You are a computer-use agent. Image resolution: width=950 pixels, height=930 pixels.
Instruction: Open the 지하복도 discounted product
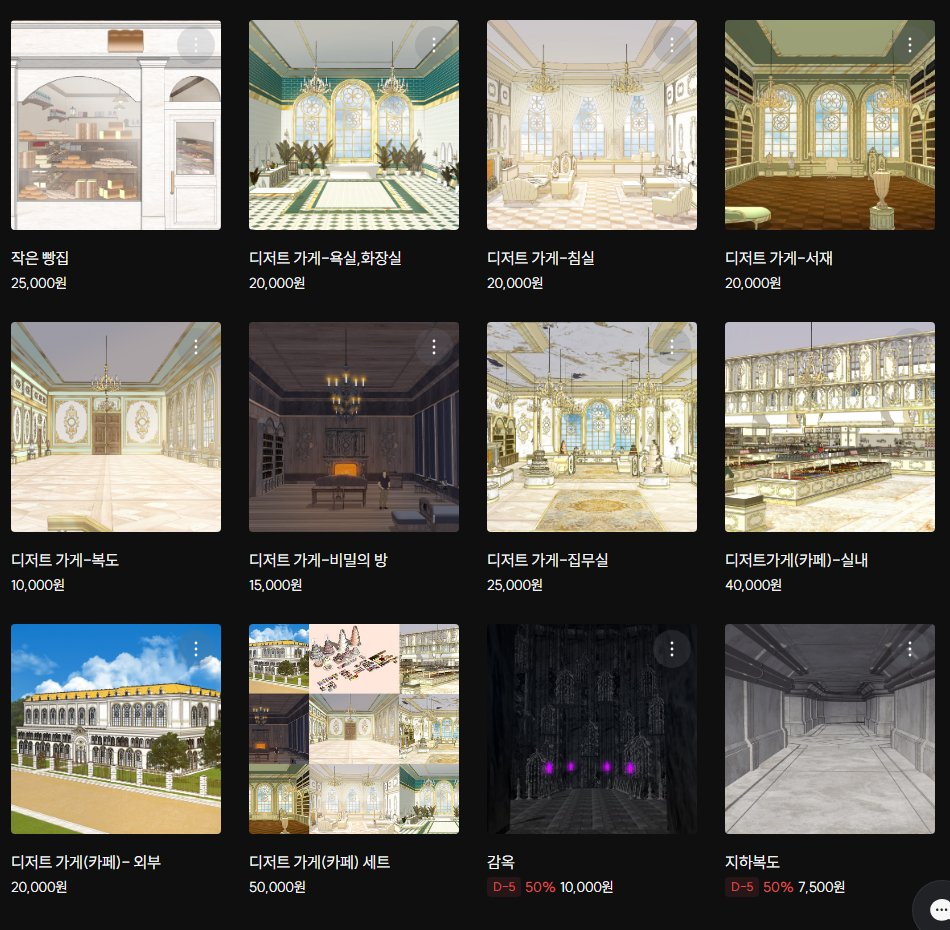point(829,729)
